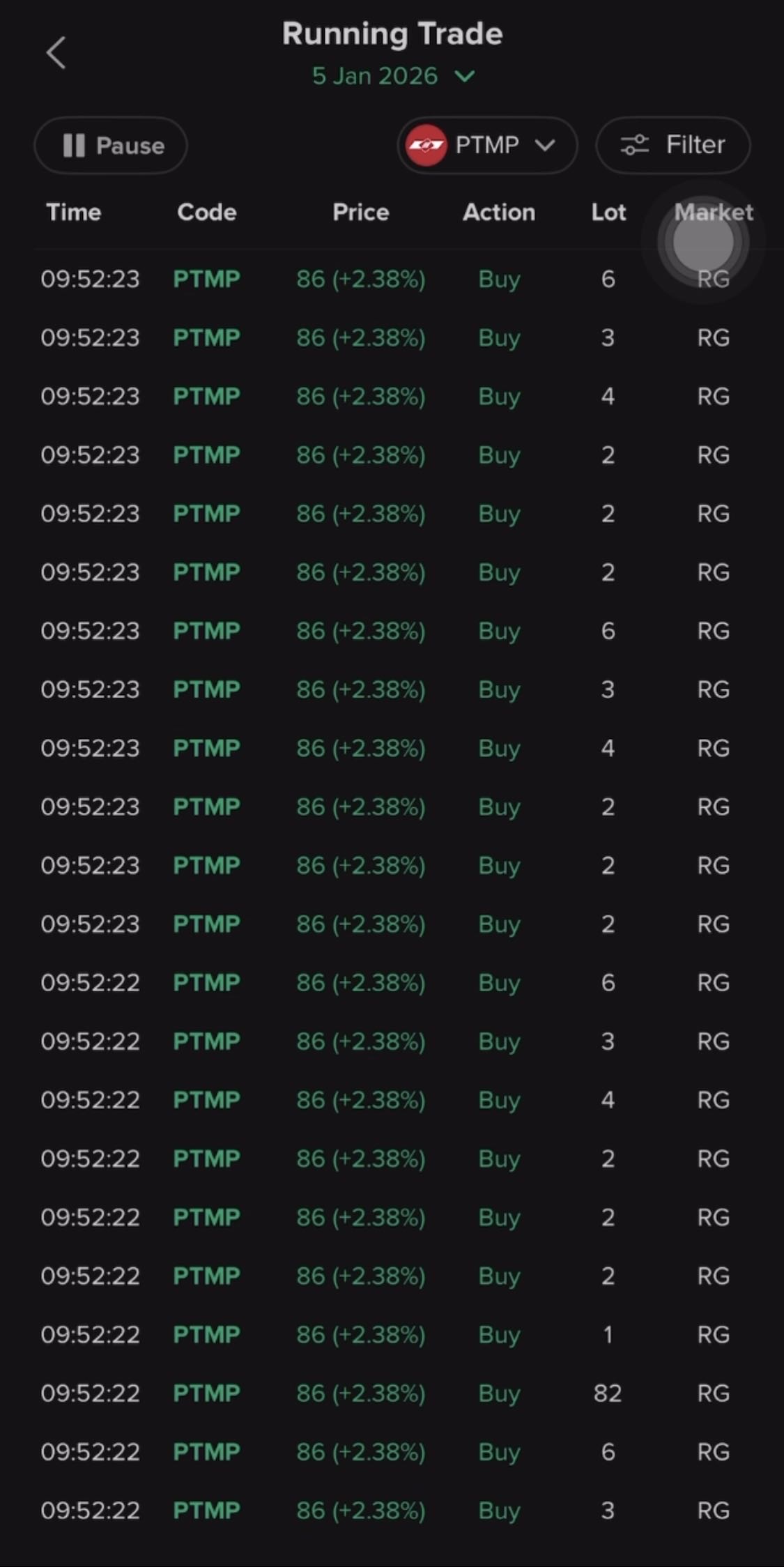Screen dimensions: 784x1567
Task: Go back from Running Trade
Action: point(56,53)
